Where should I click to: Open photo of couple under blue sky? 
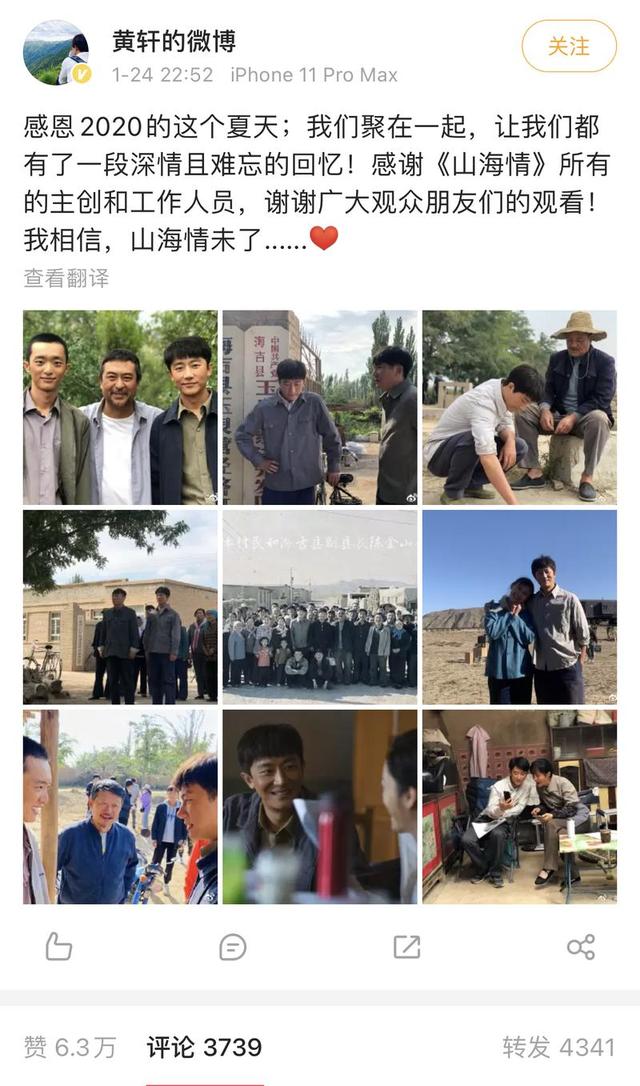click(519, 607)
